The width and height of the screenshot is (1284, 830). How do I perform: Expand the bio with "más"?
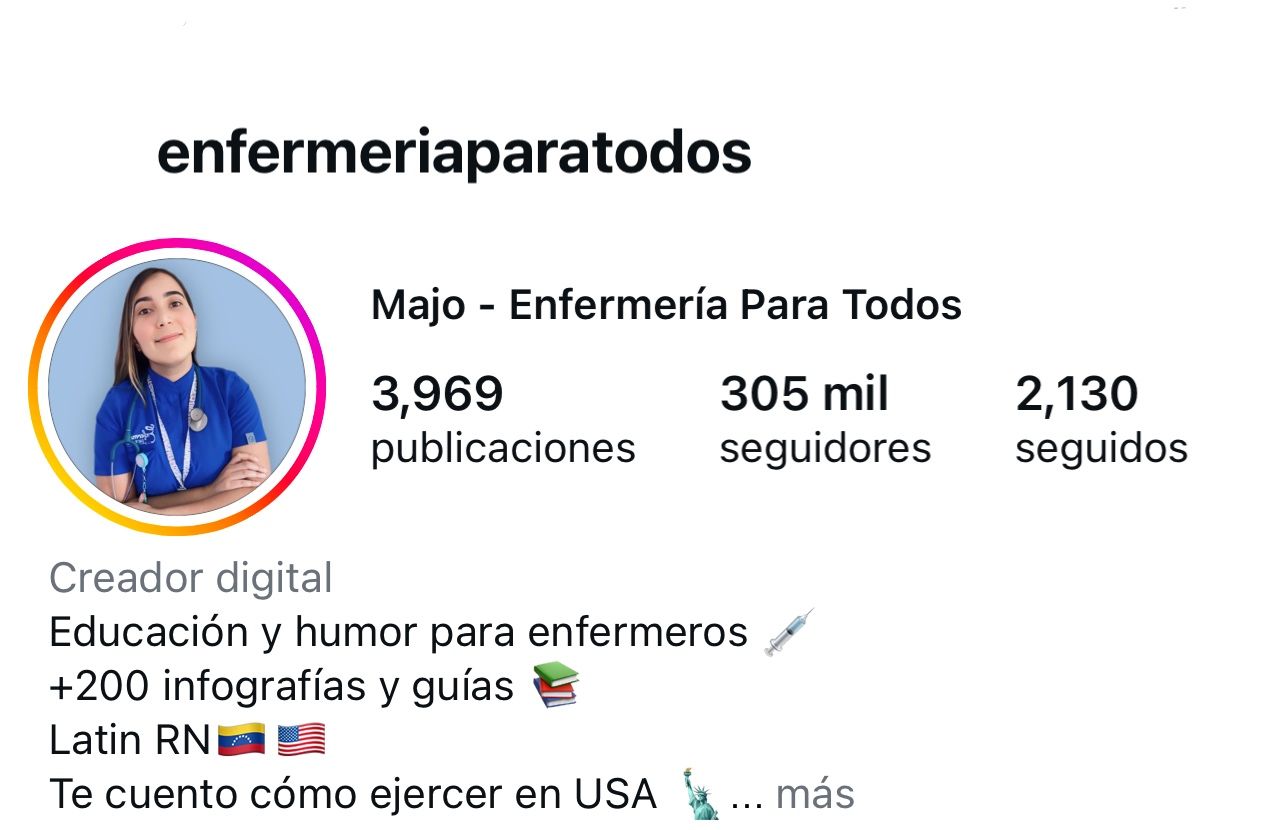(815, 795)
